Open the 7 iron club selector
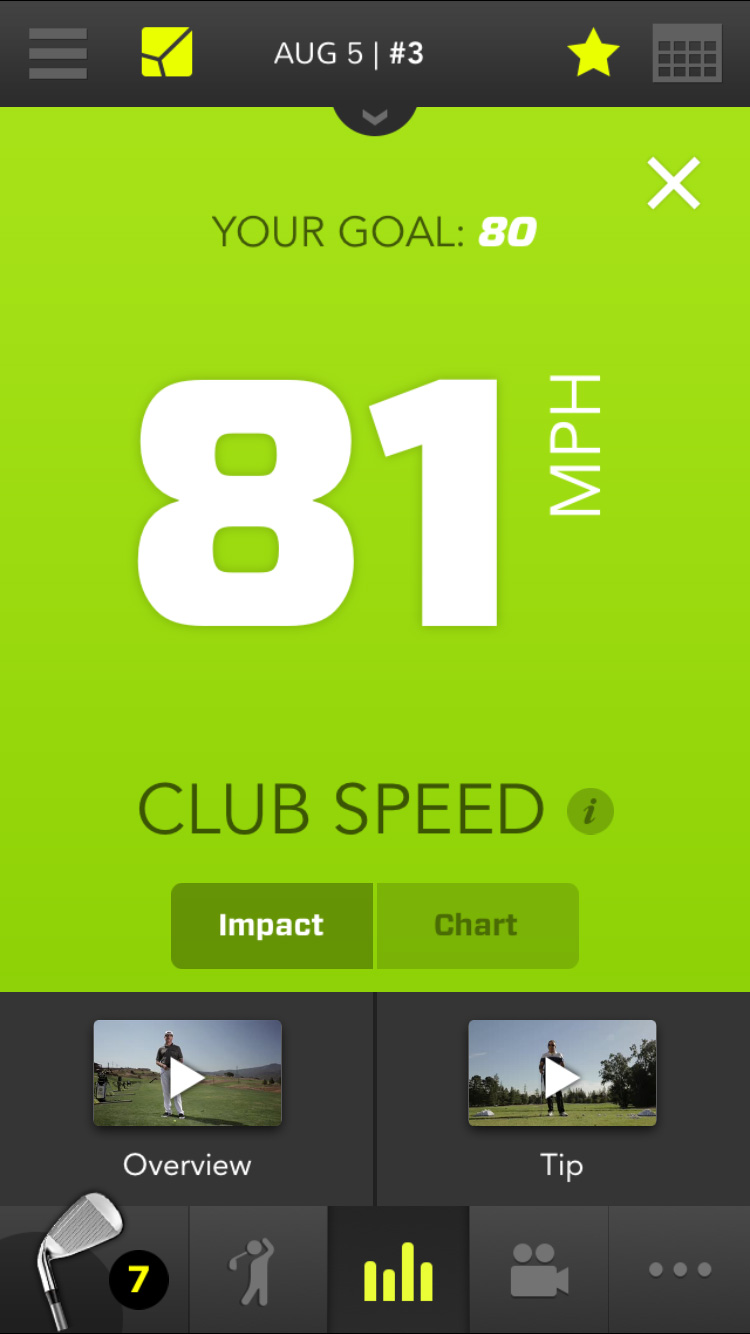 point(95,1270)
